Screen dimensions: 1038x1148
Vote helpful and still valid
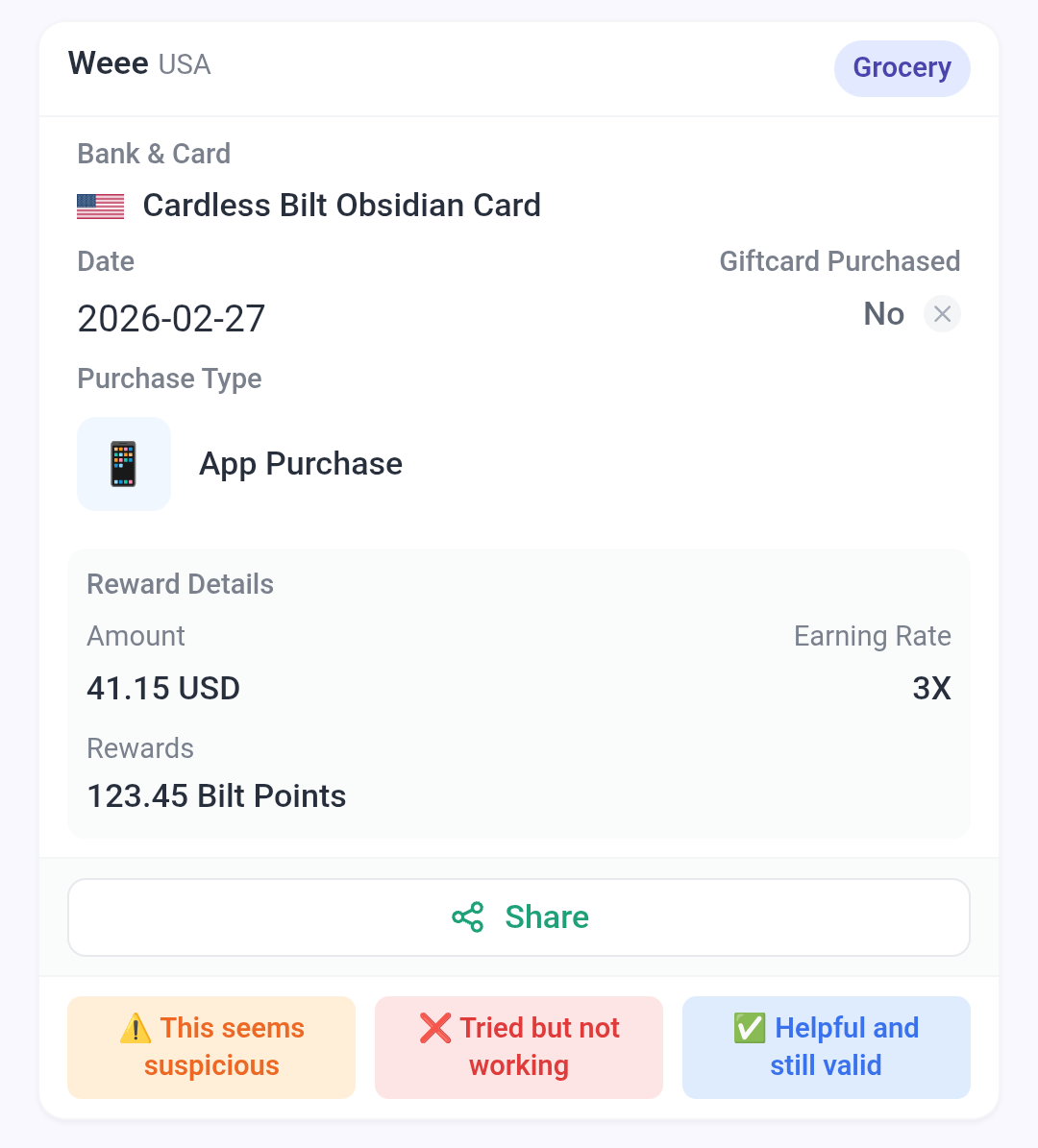827,1047
